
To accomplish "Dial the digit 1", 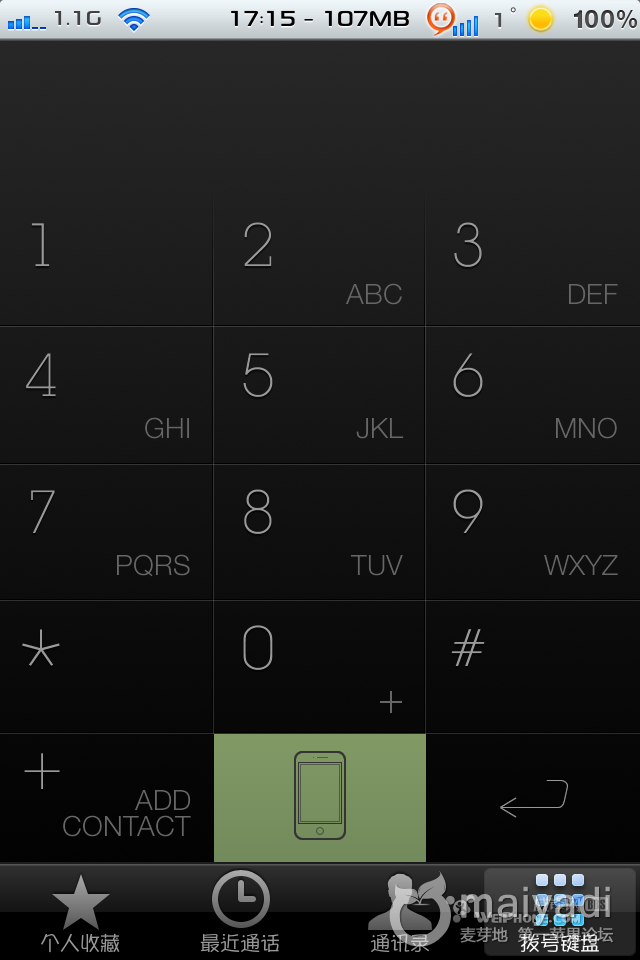I will pyautogui.click(x=106, y=264).
